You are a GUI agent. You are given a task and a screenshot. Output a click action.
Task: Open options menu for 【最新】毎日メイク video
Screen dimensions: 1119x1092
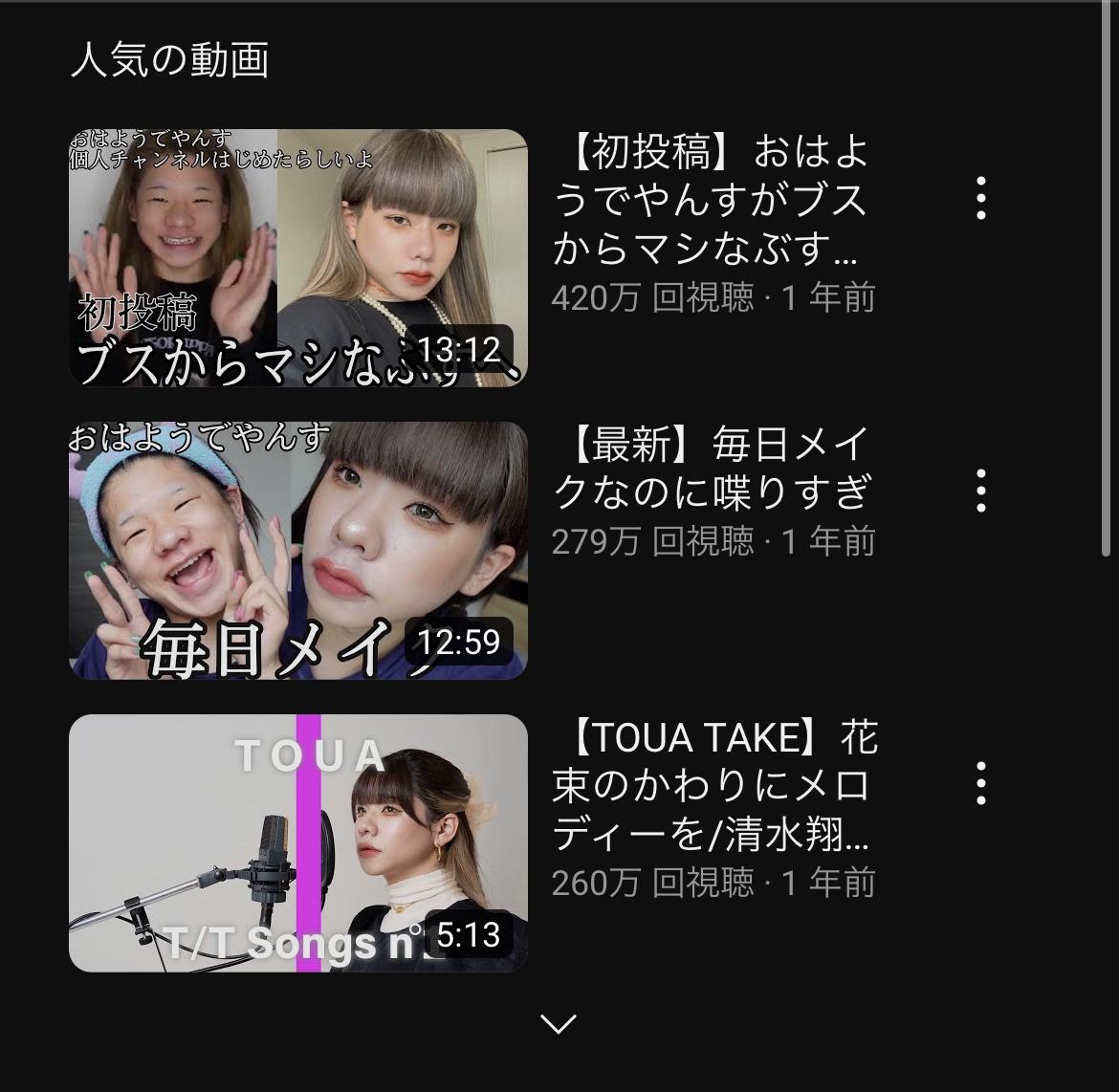[x=980, y=491]
